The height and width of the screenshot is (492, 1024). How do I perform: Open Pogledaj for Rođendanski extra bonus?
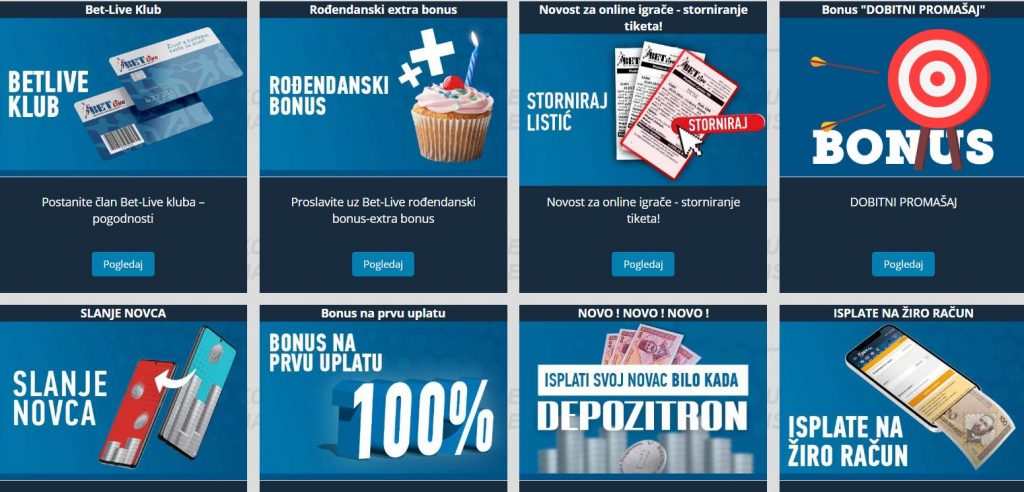click(383, 264)
